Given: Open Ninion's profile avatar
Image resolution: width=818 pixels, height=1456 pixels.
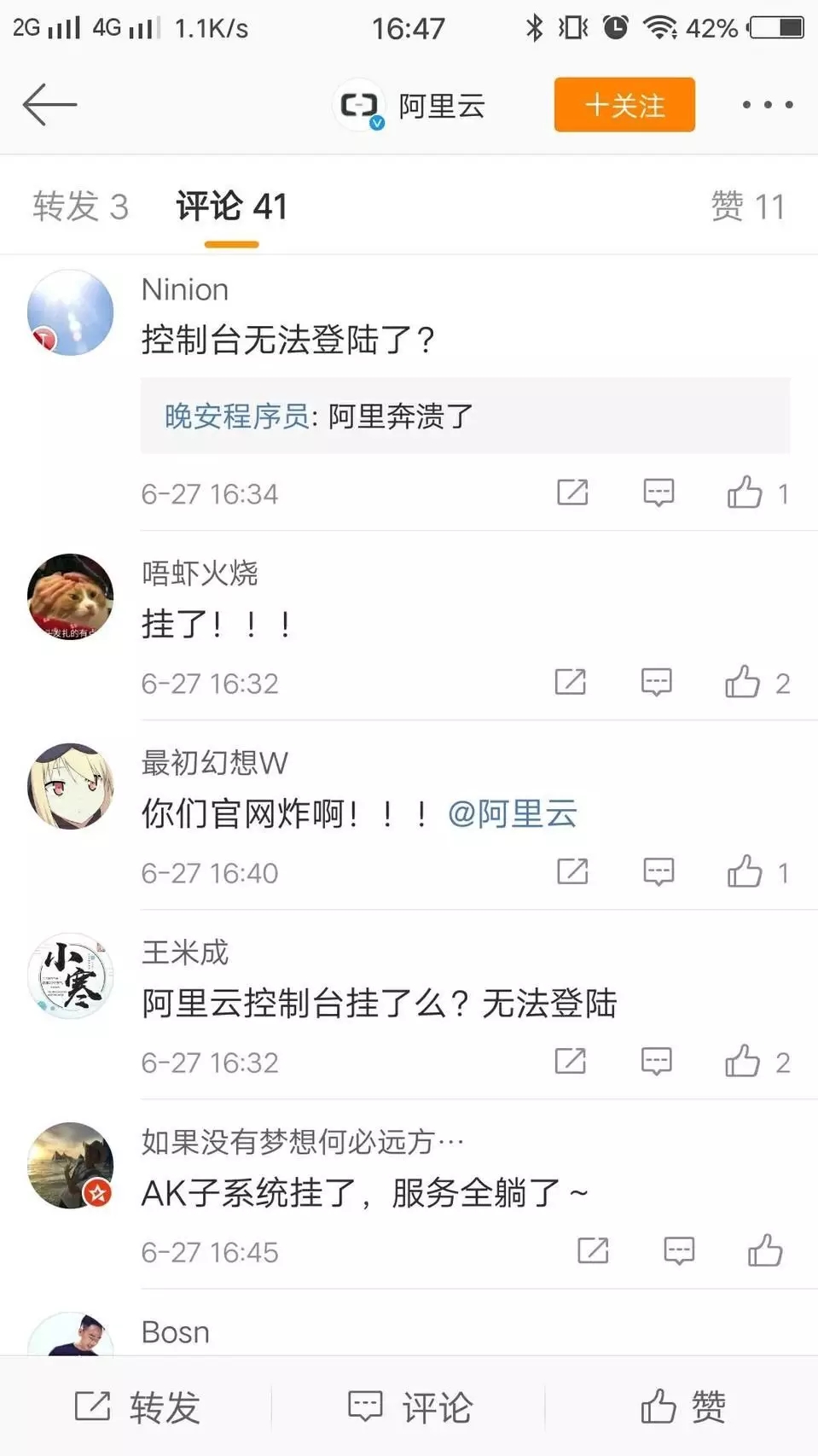Looking at the screenshot, I should click(71, 313).
